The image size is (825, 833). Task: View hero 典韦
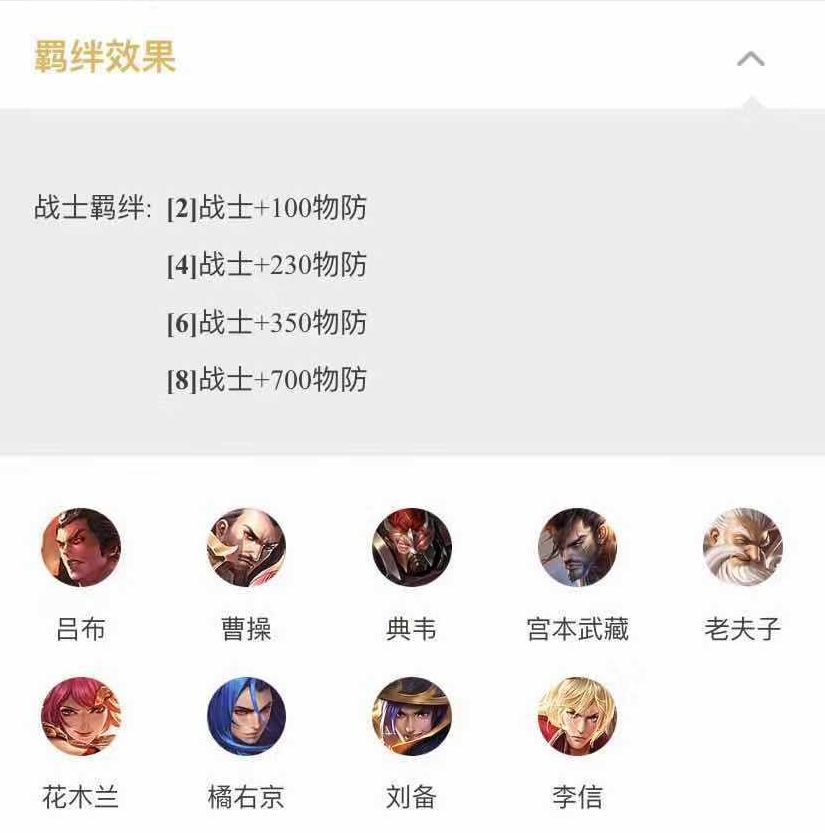point(412,547)
